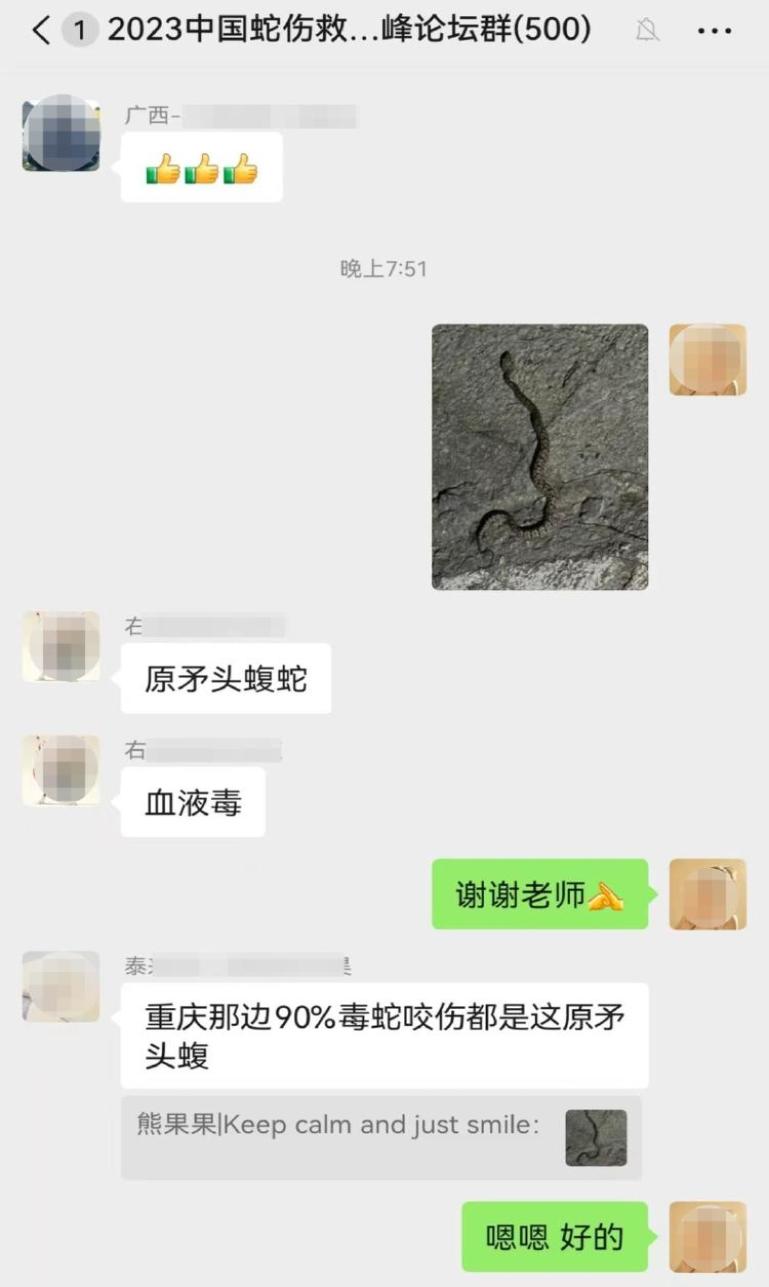
Task: Open my avatar next to 嗯嗯 好的
Action: tap(707, 1237)
